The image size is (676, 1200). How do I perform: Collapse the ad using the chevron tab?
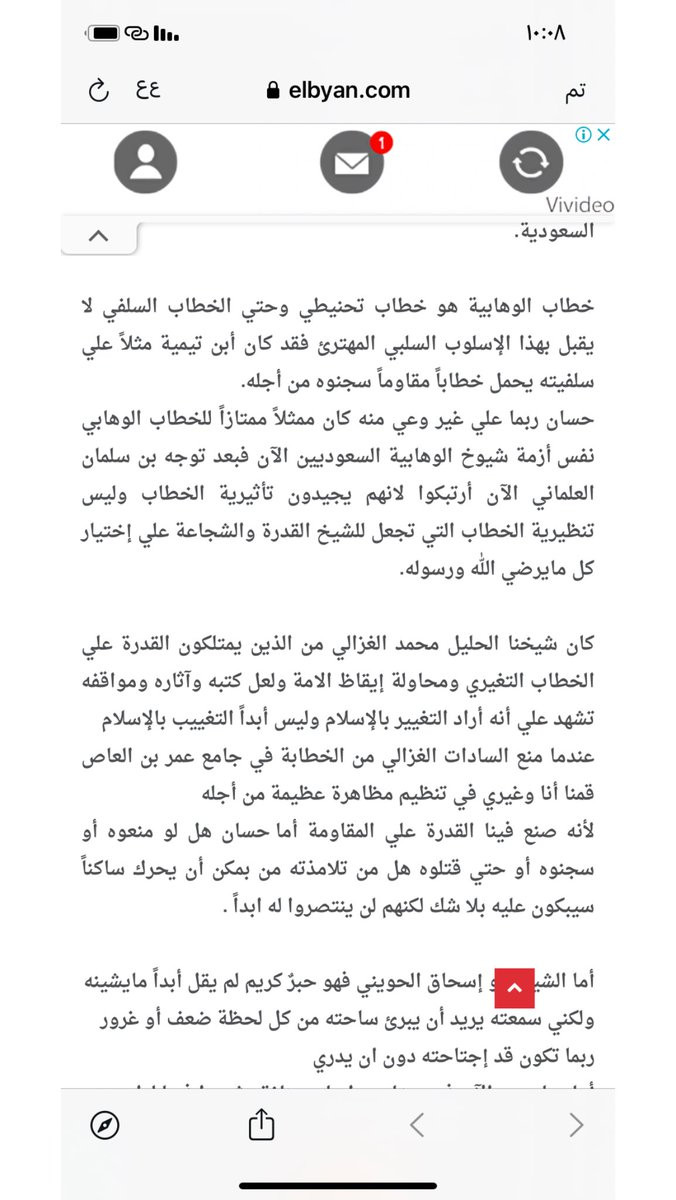click(x=98, y=237)
